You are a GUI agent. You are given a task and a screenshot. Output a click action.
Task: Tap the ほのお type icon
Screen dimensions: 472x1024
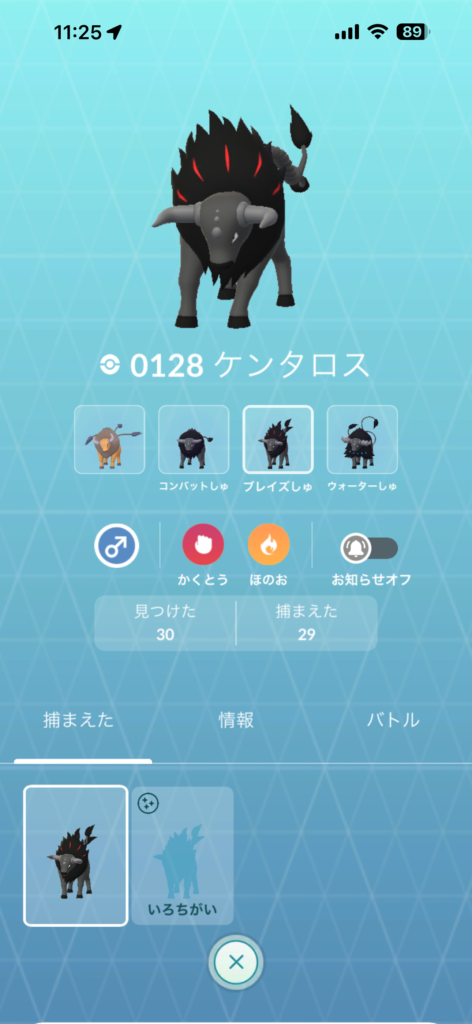click(x=268, y=544)
